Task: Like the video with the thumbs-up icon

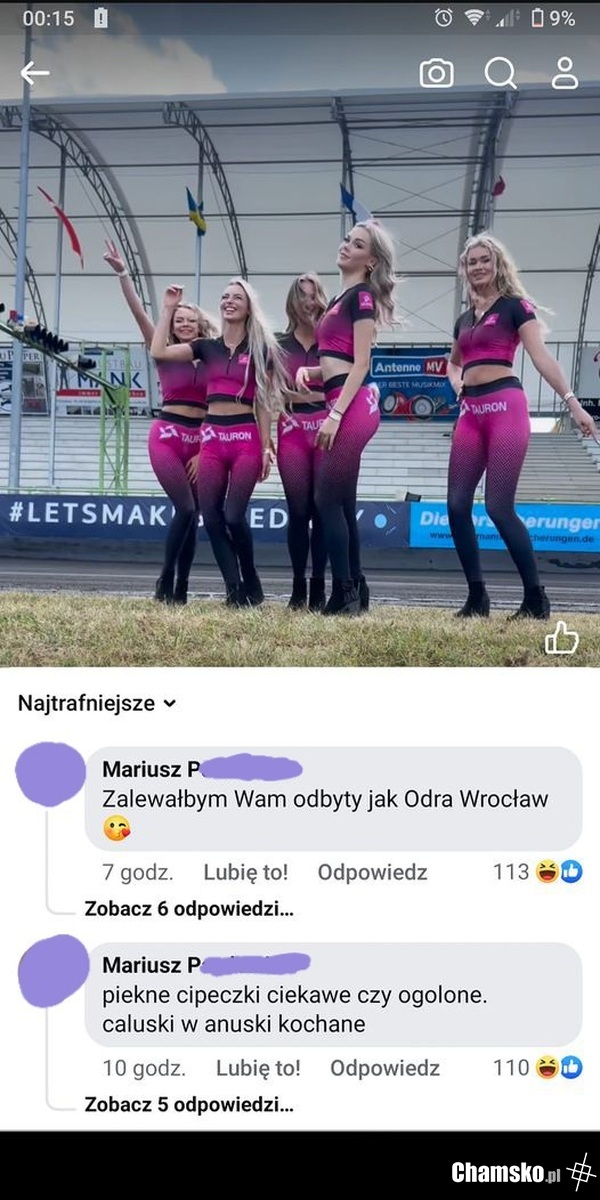Action: point(562,637)
